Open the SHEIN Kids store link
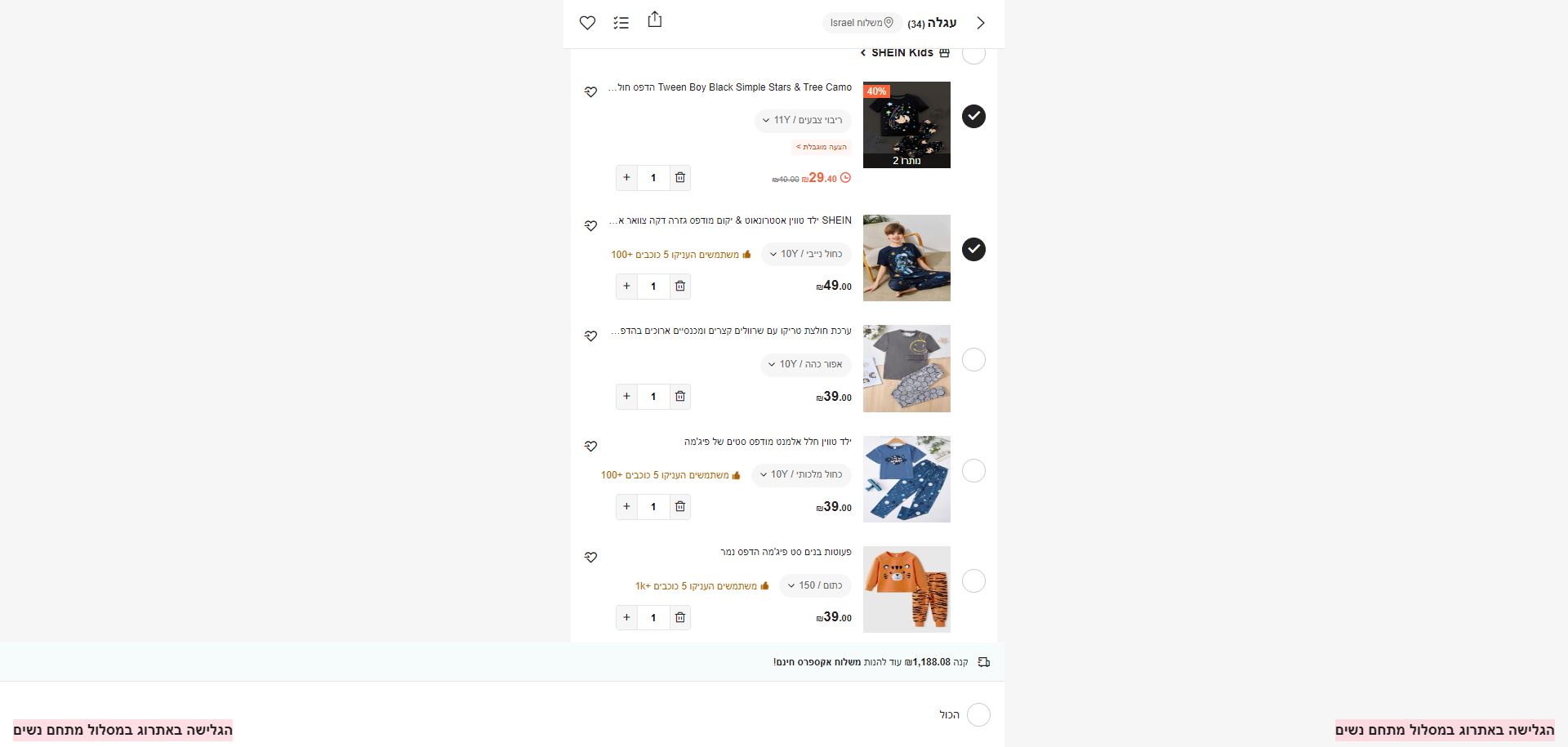 point(902,53)
